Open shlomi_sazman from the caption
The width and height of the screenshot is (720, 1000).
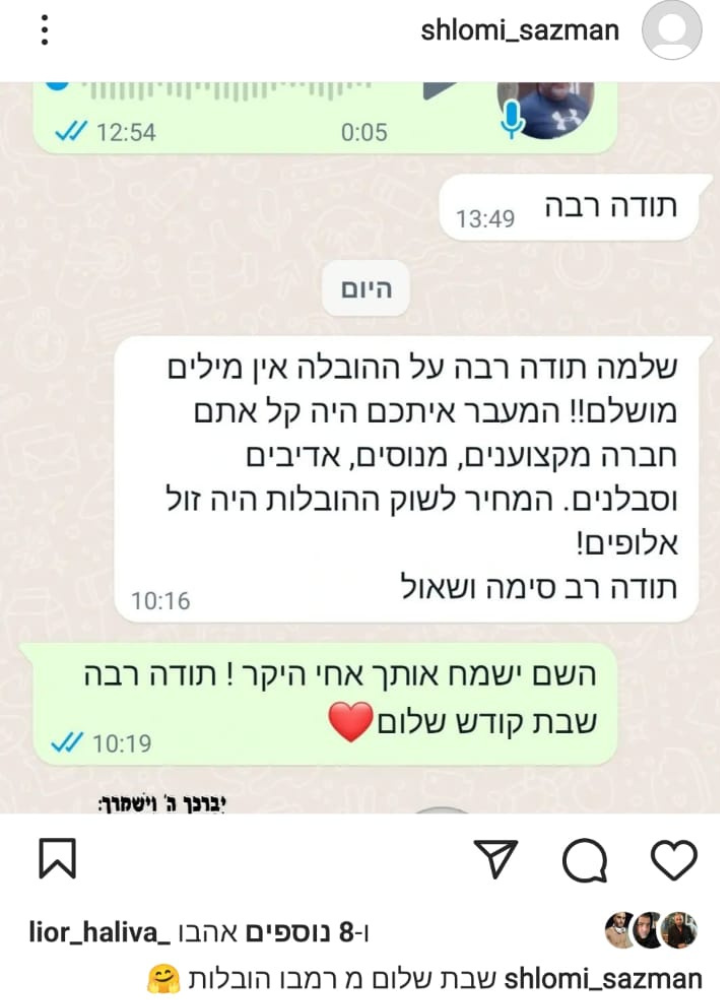click(618, 977)
